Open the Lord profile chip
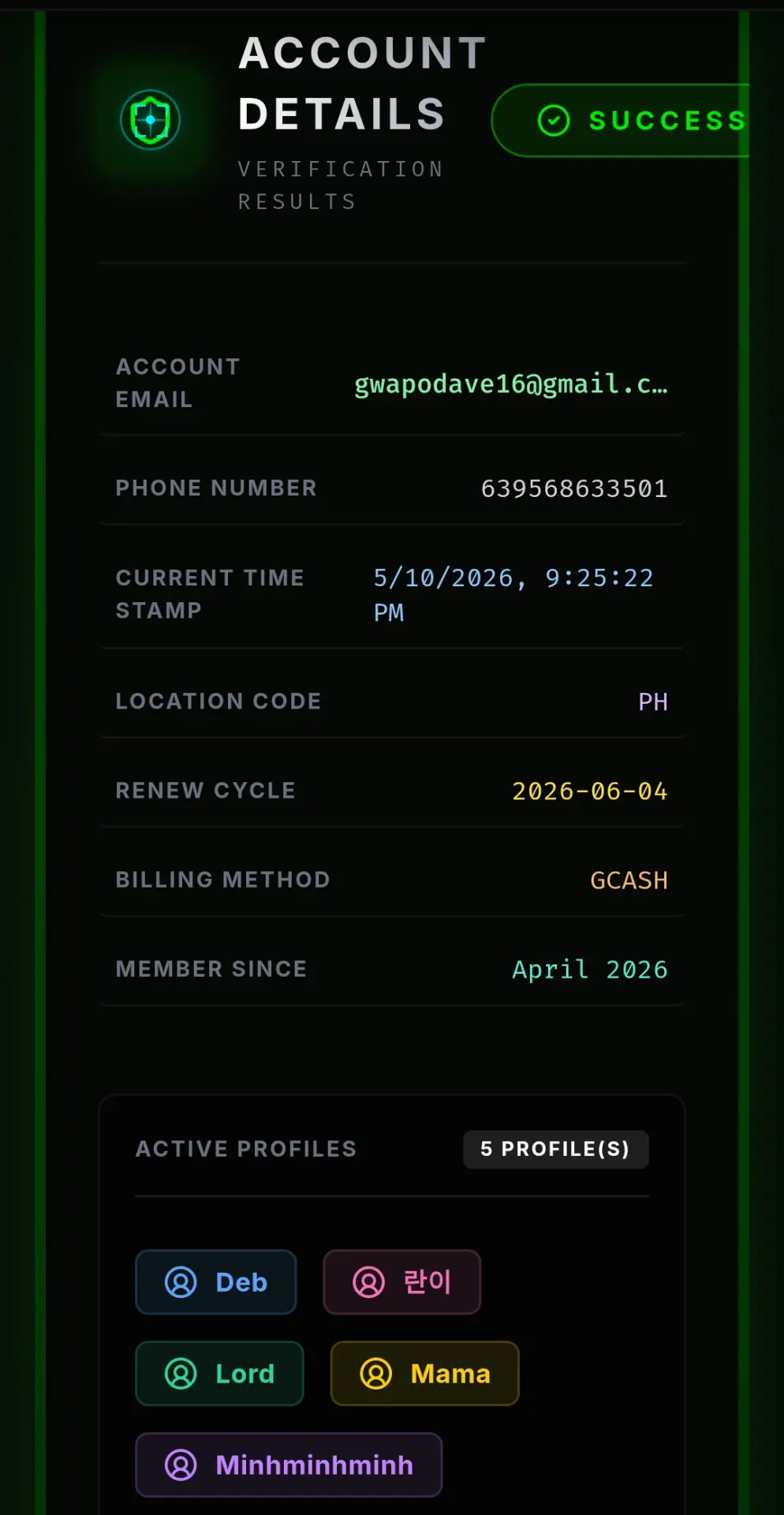784x1515 pixels. pyautogui.click(x=219, y=1374)
